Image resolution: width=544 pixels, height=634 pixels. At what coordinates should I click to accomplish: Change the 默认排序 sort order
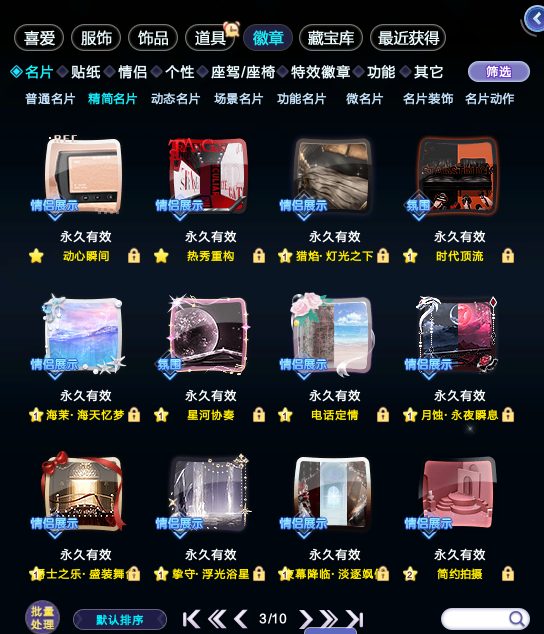[x=120, y=620]
